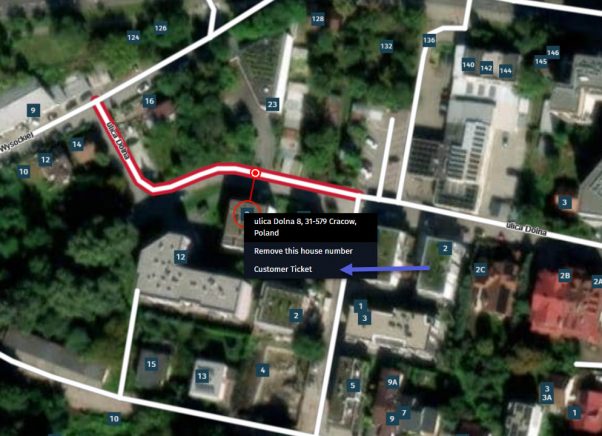602x436 pixels.
Task: Select house number marker 23
Action: pyautogui.click(x=272, y=104)
